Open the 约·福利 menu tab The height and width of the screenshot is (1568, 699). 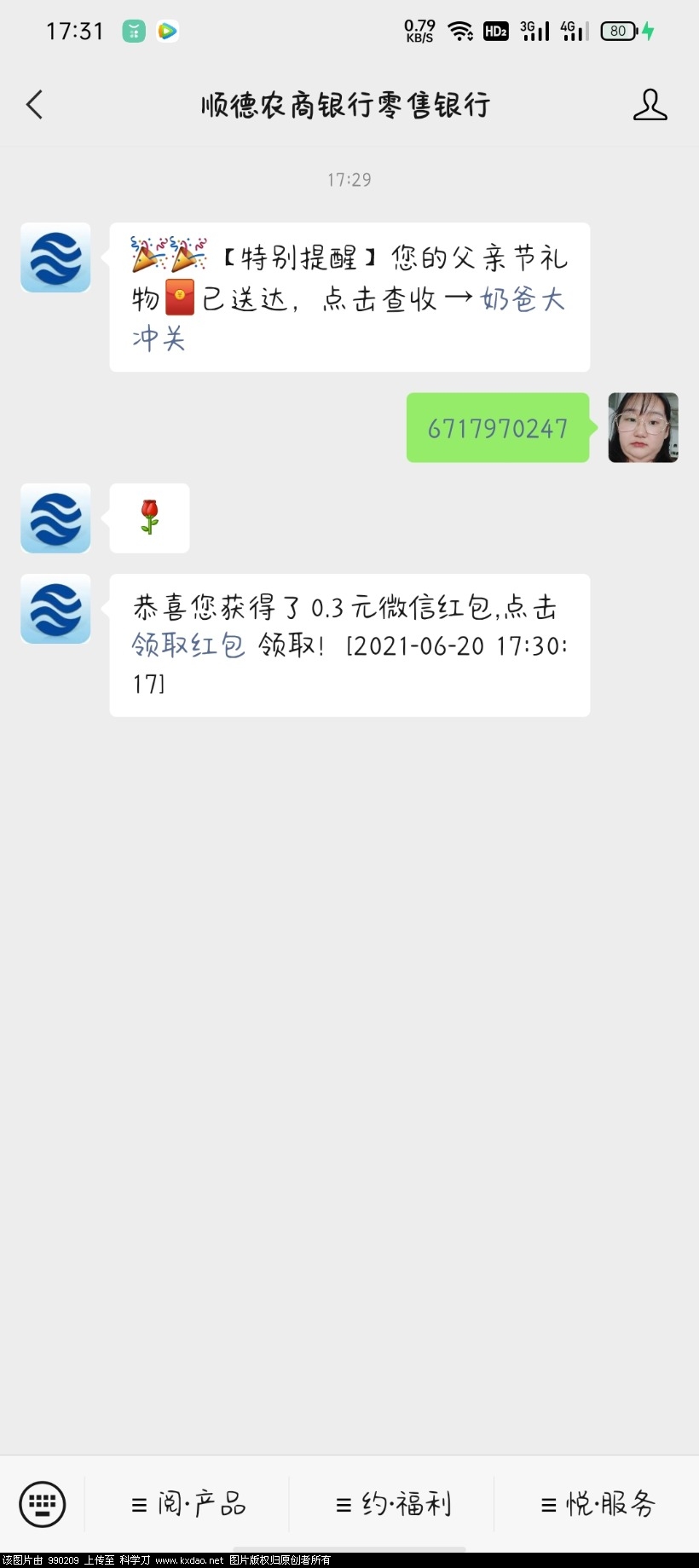click(395, 1505)
